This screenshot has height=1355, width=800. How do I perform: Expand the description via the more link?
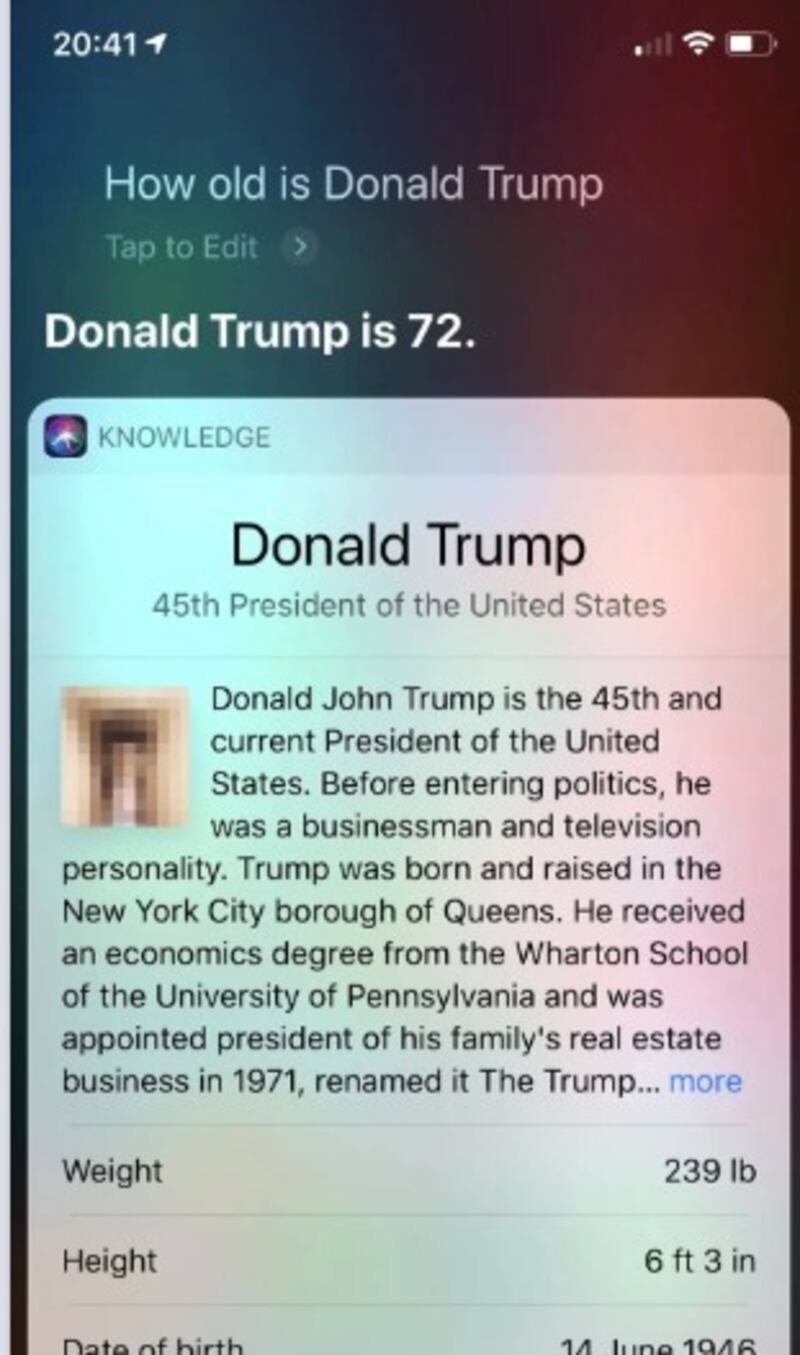pos(705,1081)
